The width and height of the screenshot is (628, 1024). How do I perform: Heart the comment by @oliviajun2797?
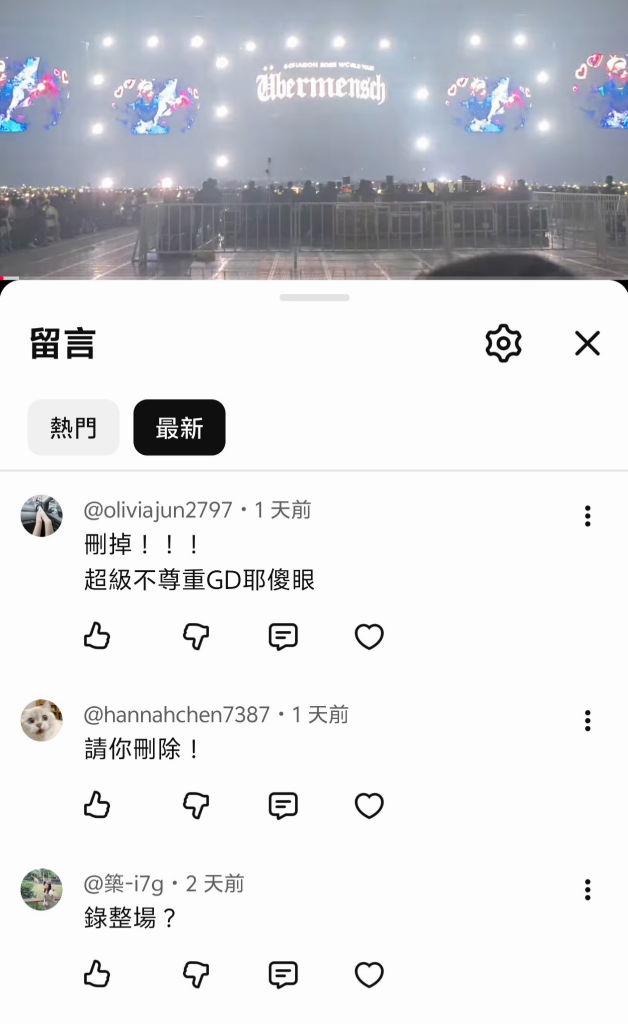[369, 636]
